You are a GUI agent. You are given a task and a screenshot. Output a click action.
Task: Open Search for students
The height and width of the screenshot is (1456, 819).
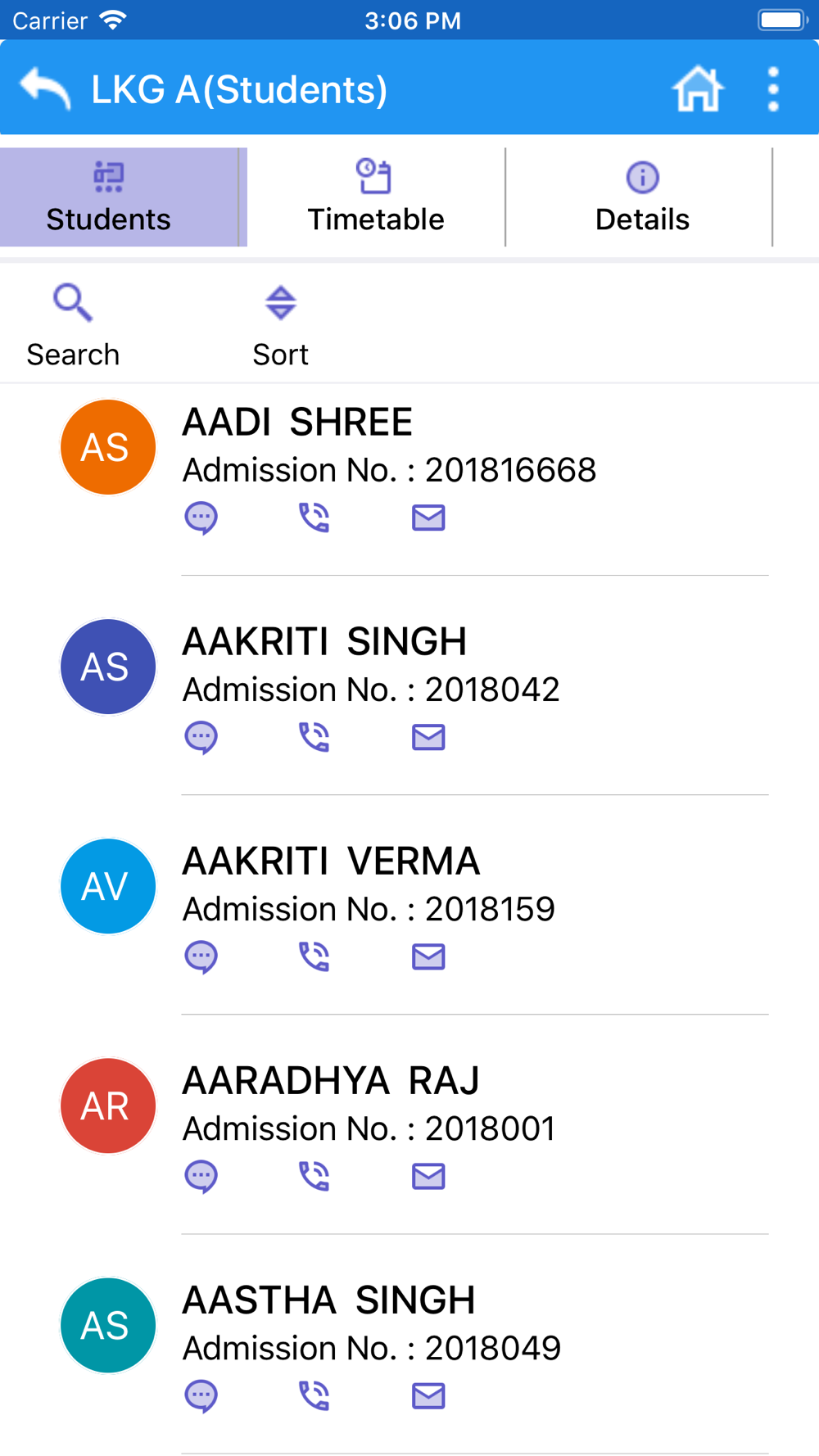coord(73,326)
